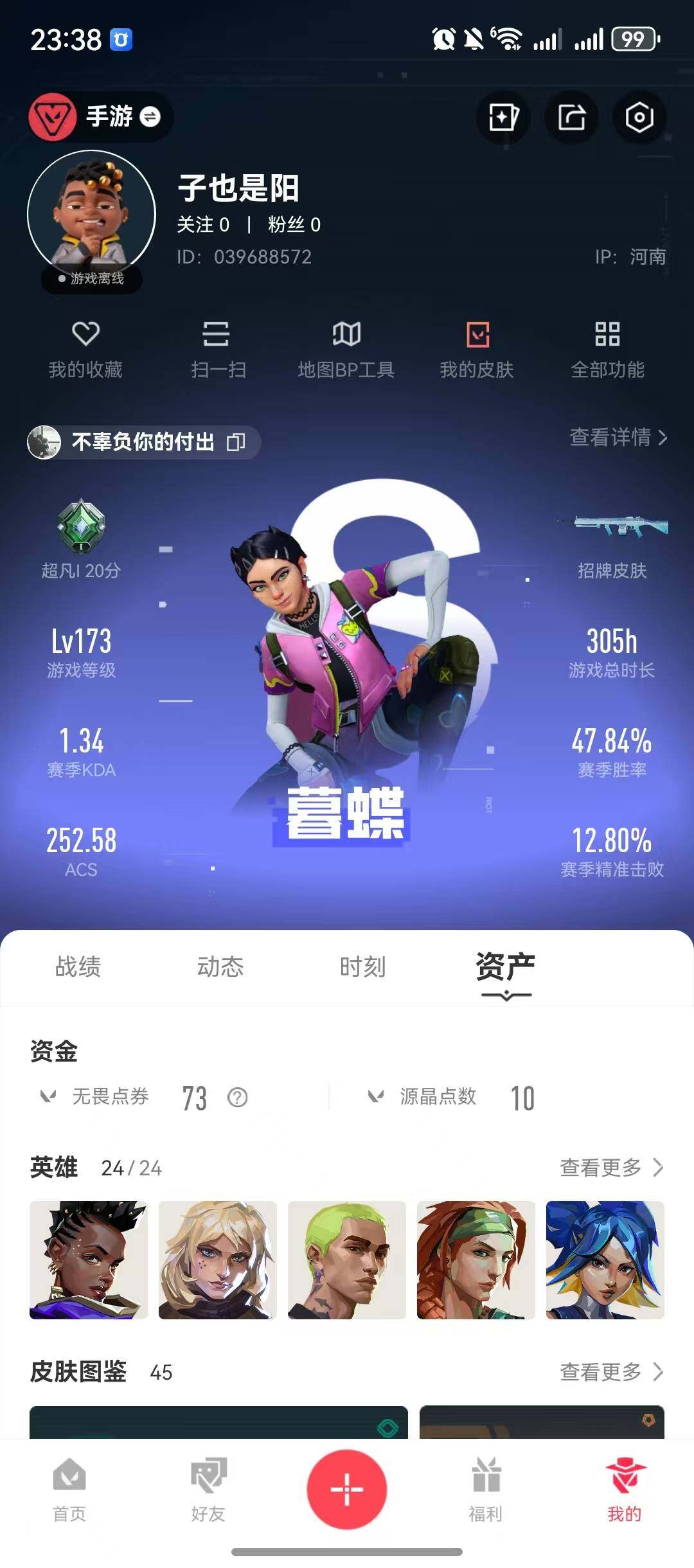Open 我的收藏 via the heart icon
Image resolution: width=694 pixels, height=1568 pixels.
pos(87,347)
